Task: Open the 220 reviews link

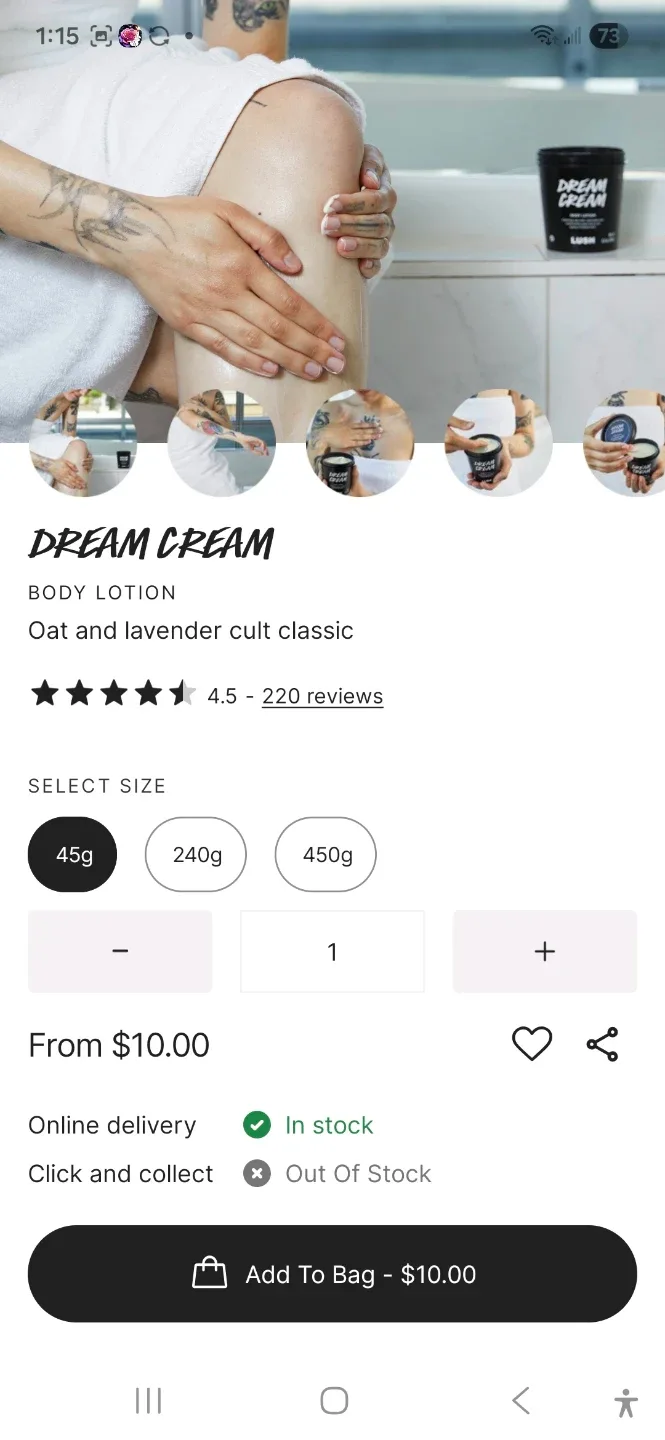Action: tap(322, 696)
